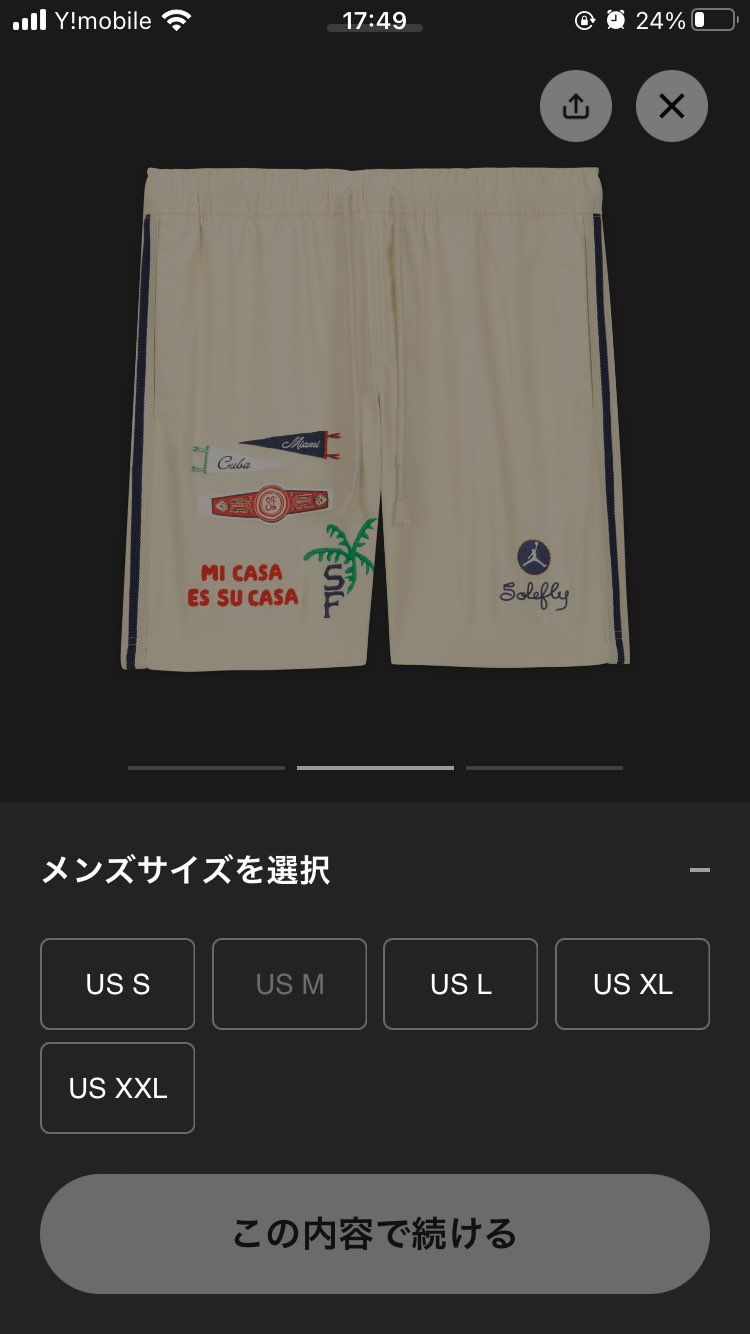Select size US S

[x=117, y=984]
